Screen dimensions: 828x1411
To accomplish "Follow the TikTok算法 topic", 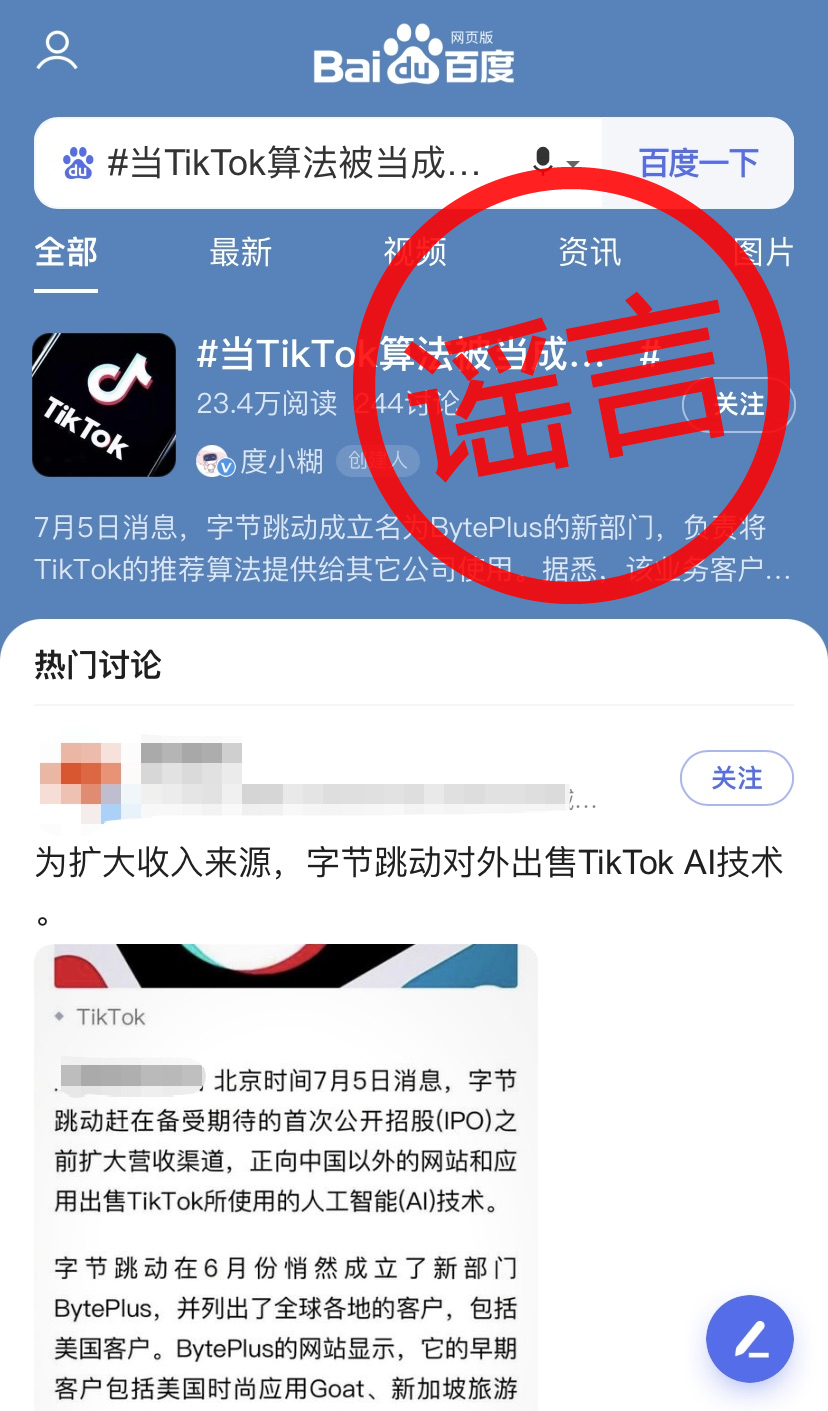I will point(740,405).
